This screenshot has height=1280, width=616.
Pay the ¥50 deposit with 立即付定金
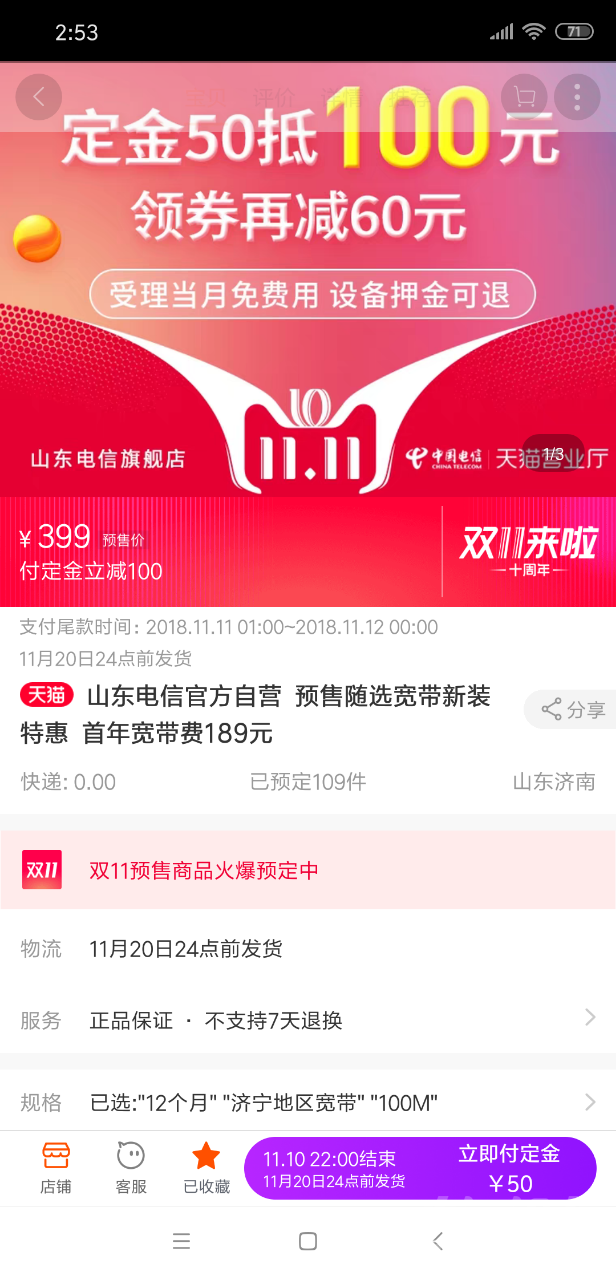coord(420,1168)
